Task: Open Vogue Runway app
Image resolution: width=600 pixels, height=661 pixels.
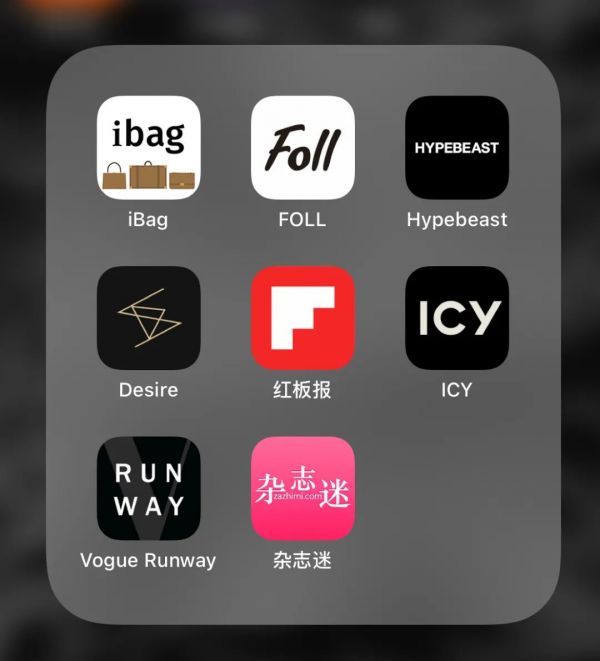Action: point(148,488)
